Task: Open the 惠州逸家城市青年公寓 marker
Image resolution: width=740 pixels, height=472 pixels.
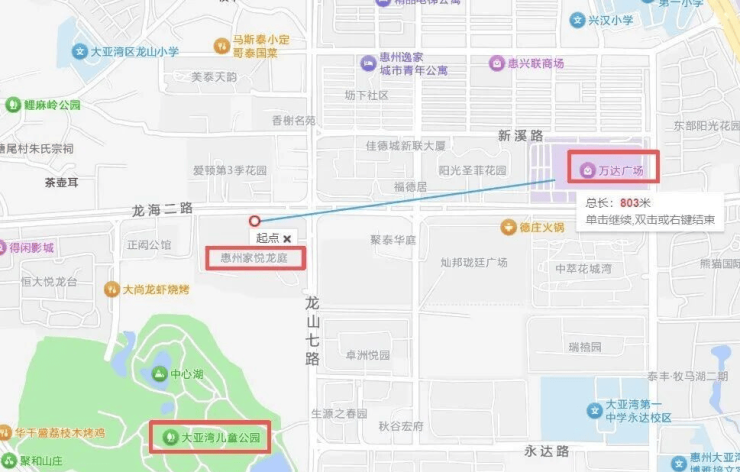Action: tap(368, 64)
